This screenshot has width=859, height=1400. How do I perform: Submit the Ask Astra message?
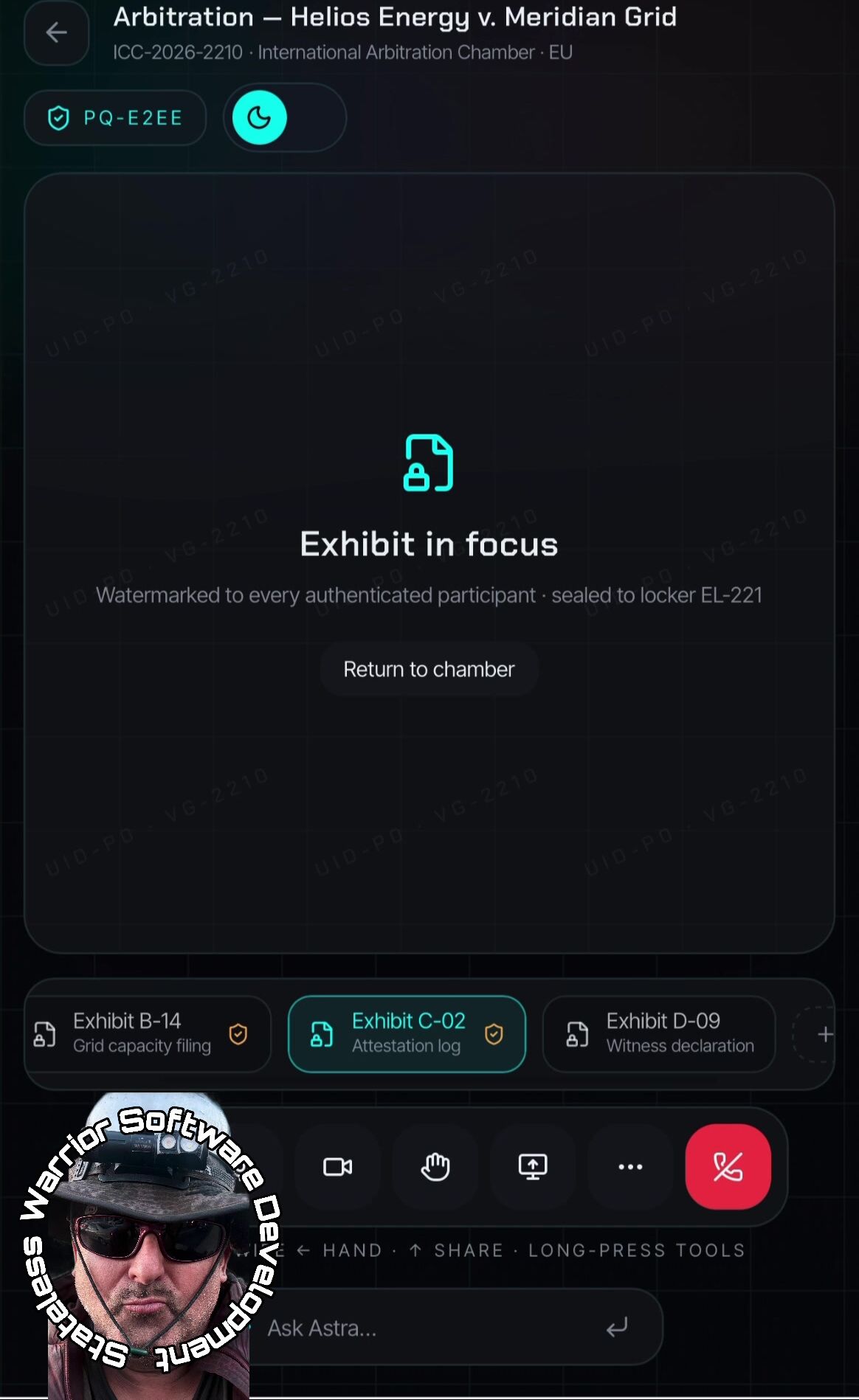tap(617, 1328)
